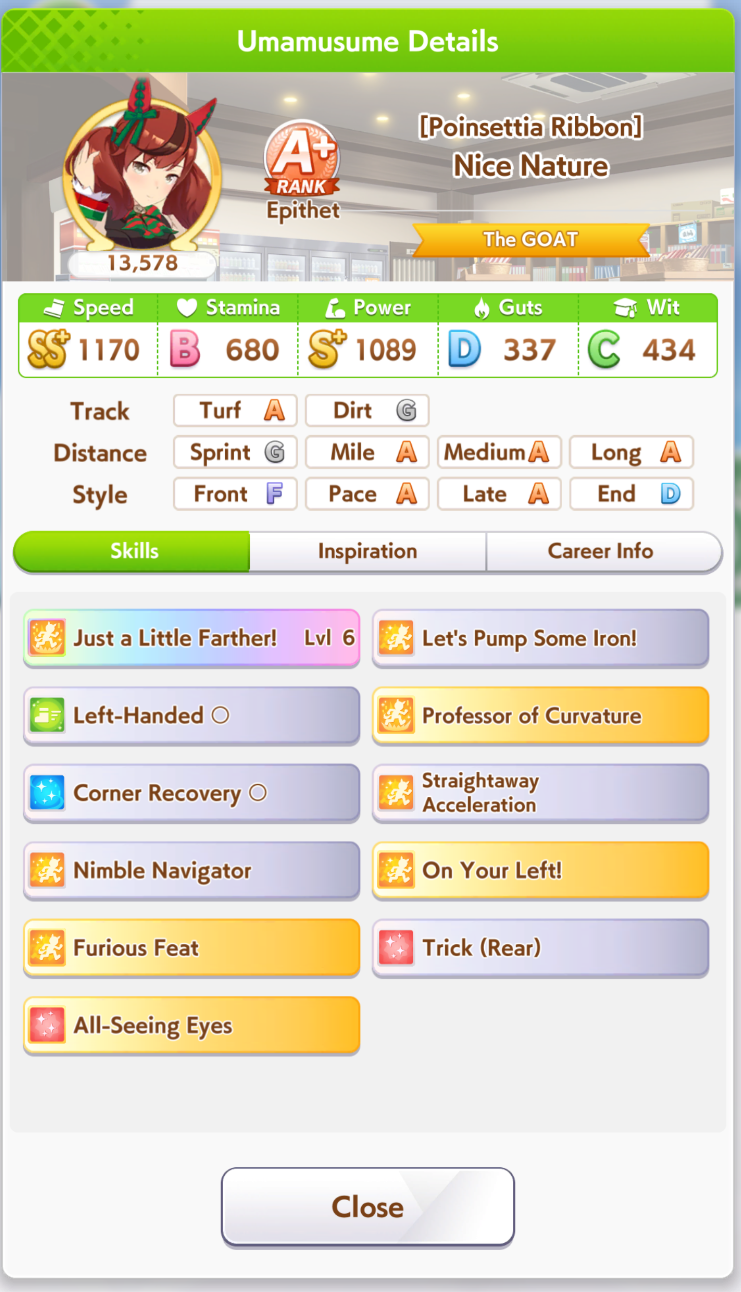View Straightaway Acceleration skill details
Screen dimensions: 741x1292
click(540, 793)
